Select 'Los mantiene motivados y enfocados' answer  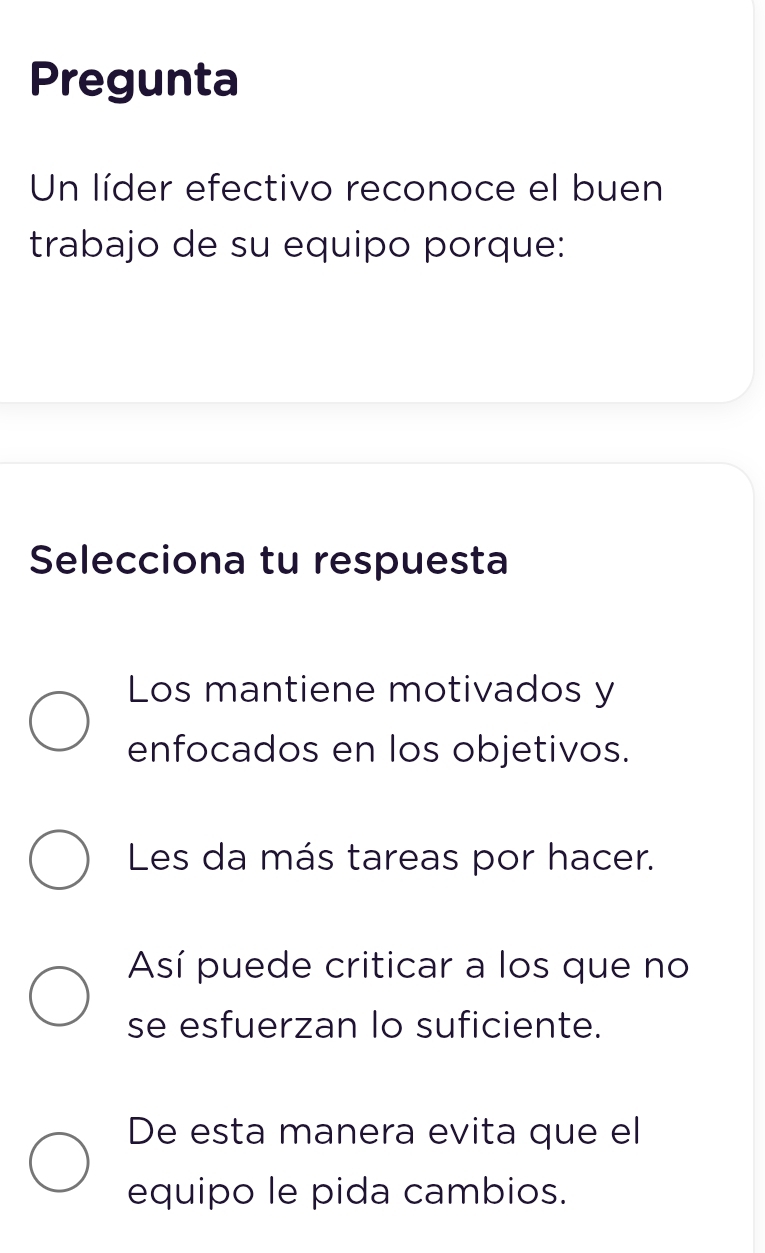[59, 720]
